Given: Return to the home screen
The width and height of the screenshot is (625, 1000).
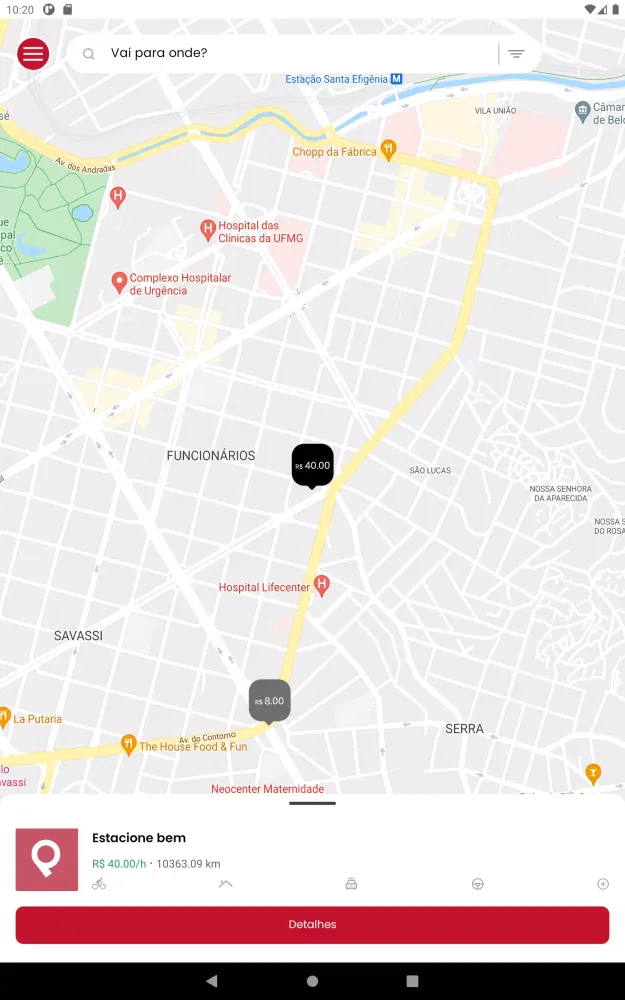Looking at the screenshot, I should pos(312,981).
